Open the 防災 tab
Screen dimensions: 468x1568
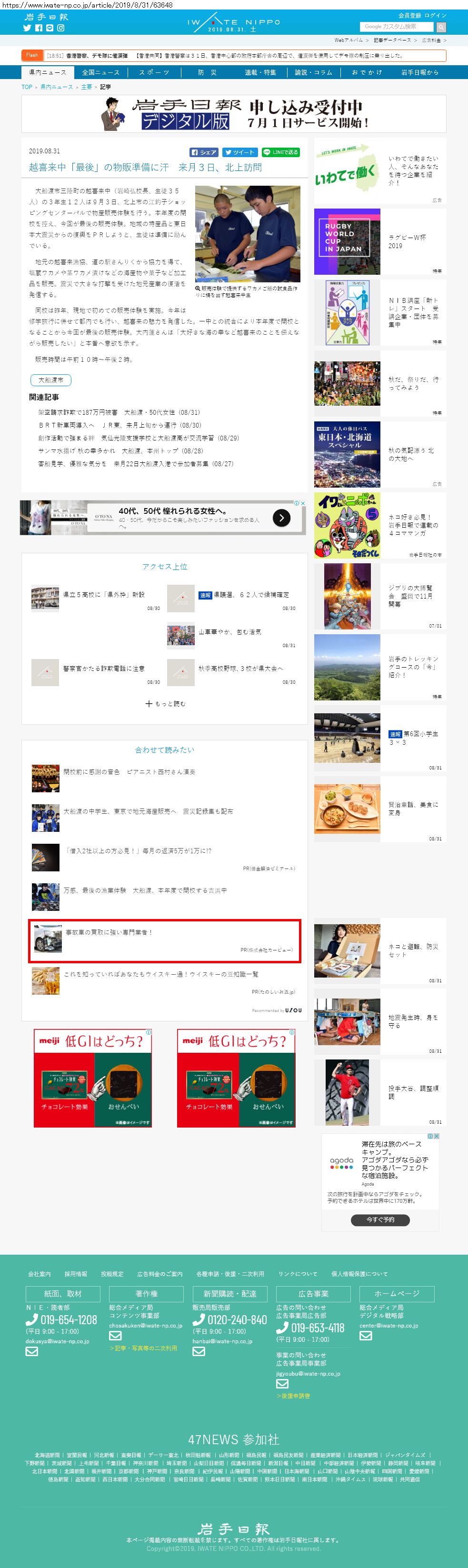tap(207, 72)
